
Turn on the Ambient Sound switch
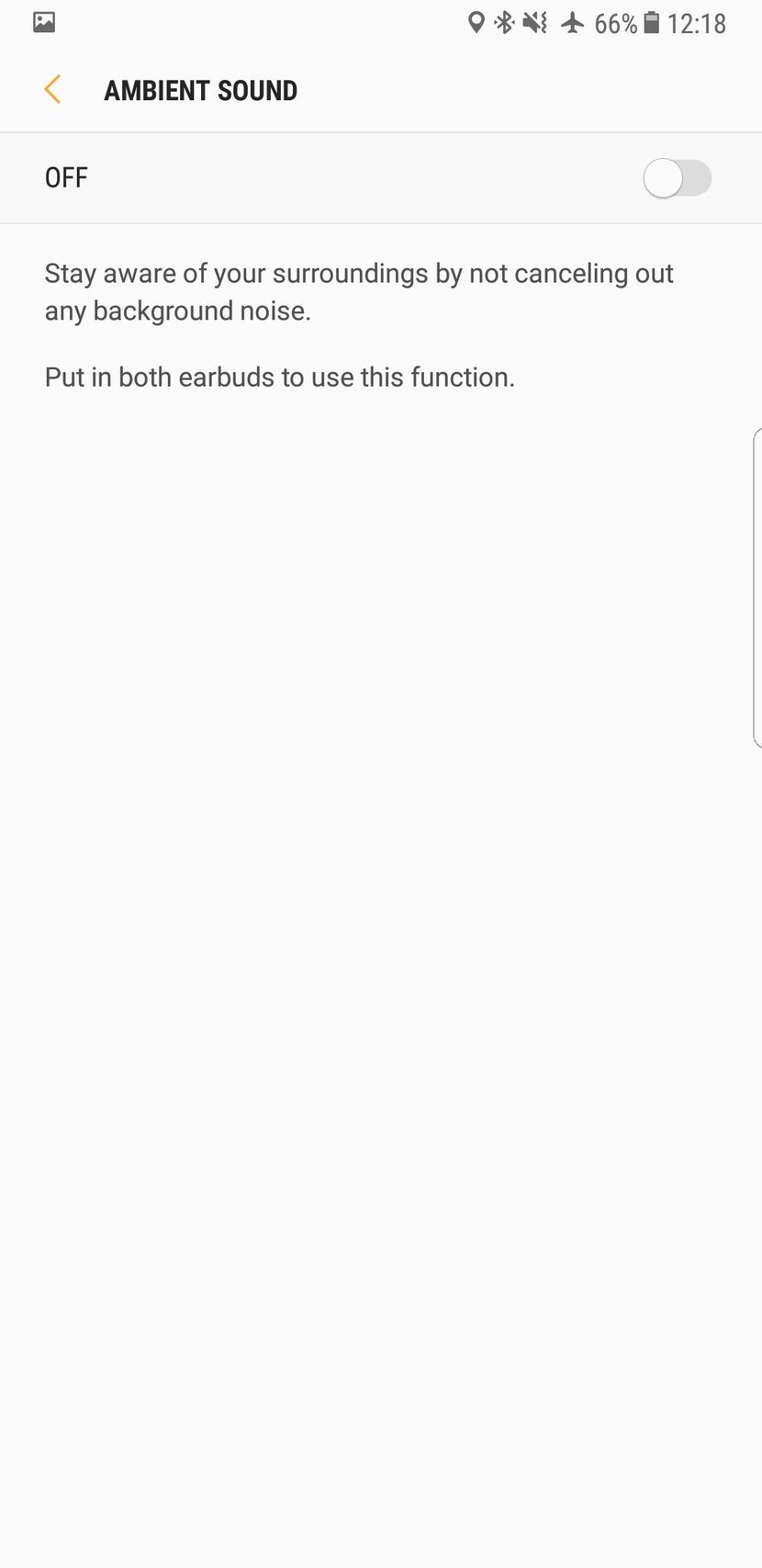point(677,178)
